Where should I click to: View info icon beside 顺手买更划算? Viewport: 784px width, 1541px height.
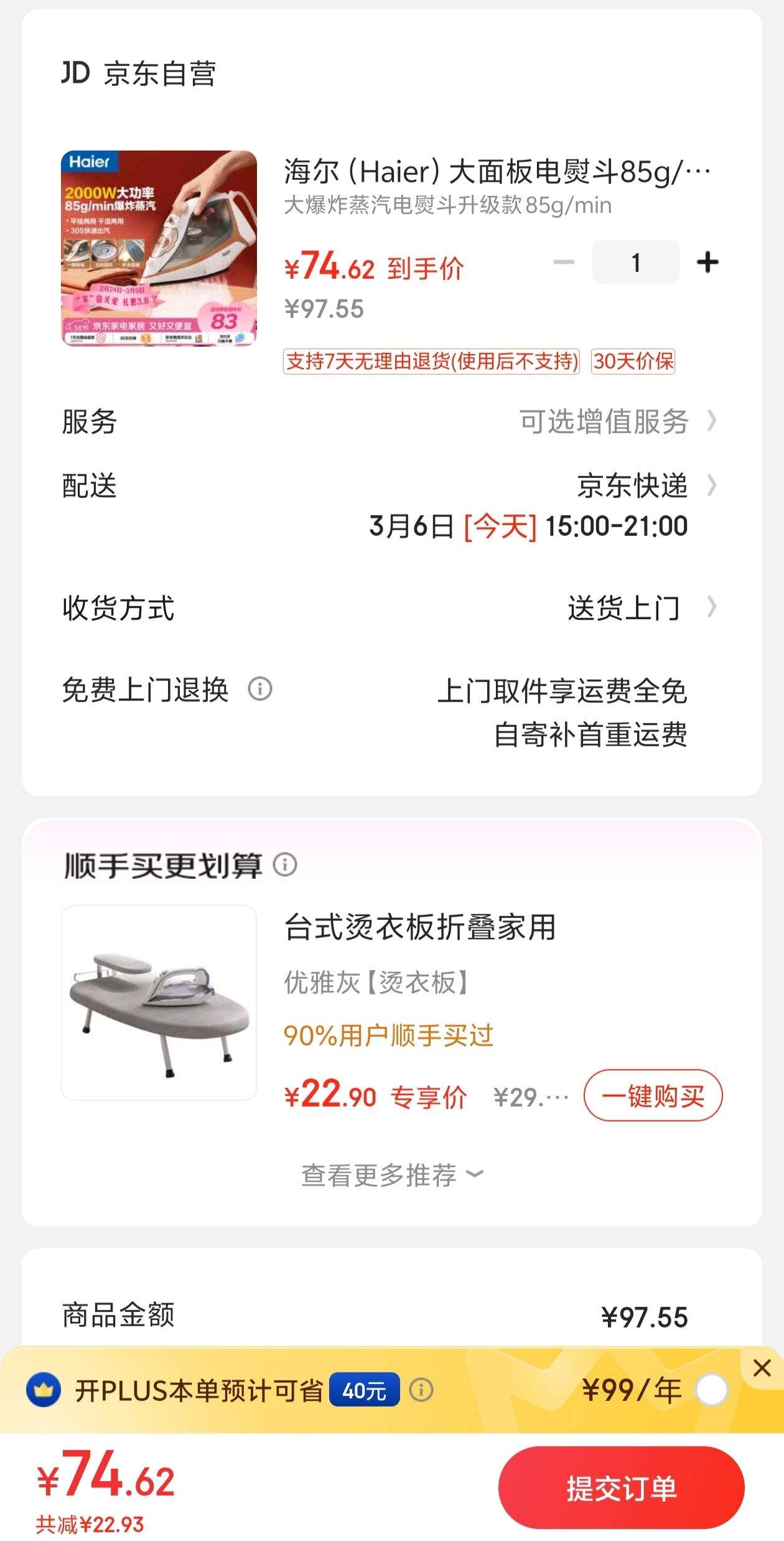(286, 865)
